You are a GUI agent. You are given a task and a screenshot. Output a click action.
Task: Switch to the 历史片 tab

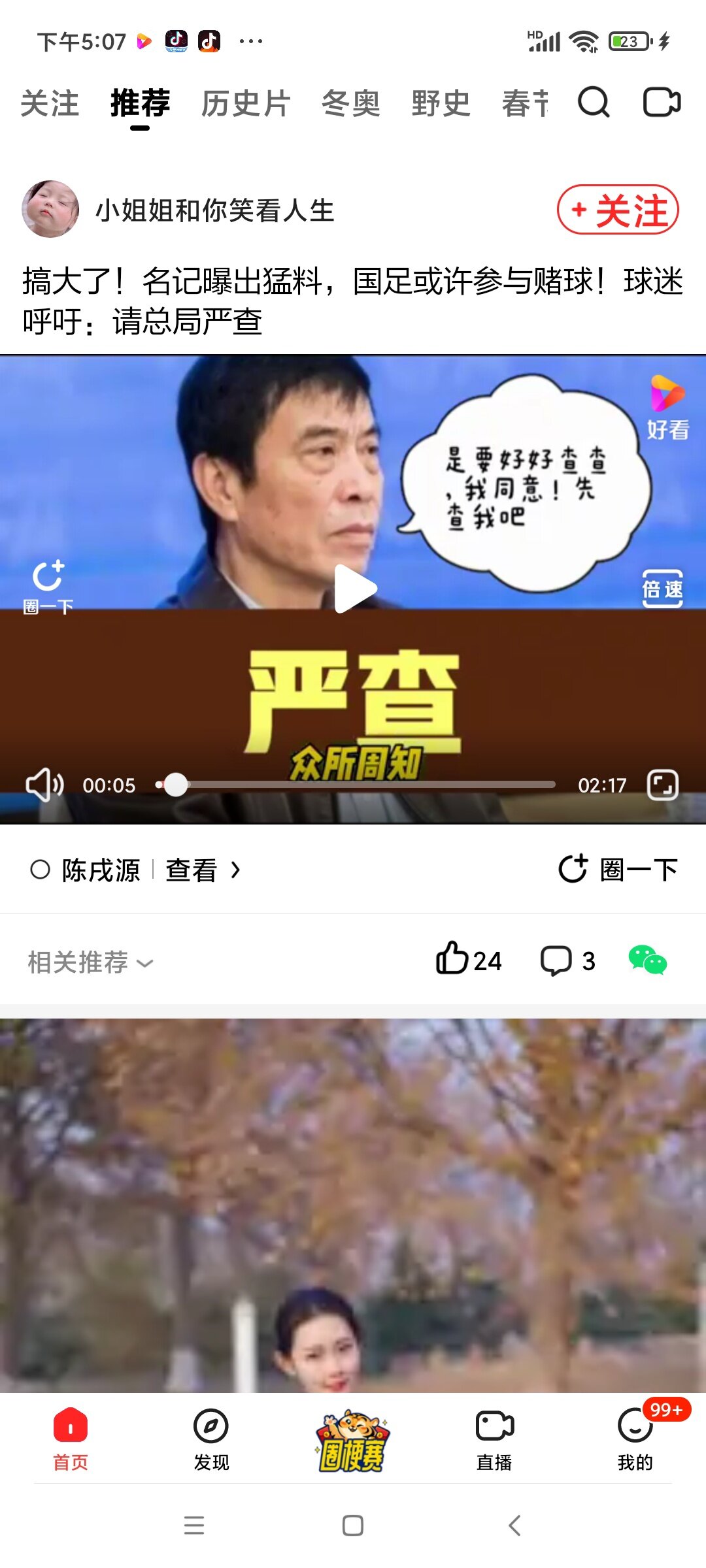(246, 104)
